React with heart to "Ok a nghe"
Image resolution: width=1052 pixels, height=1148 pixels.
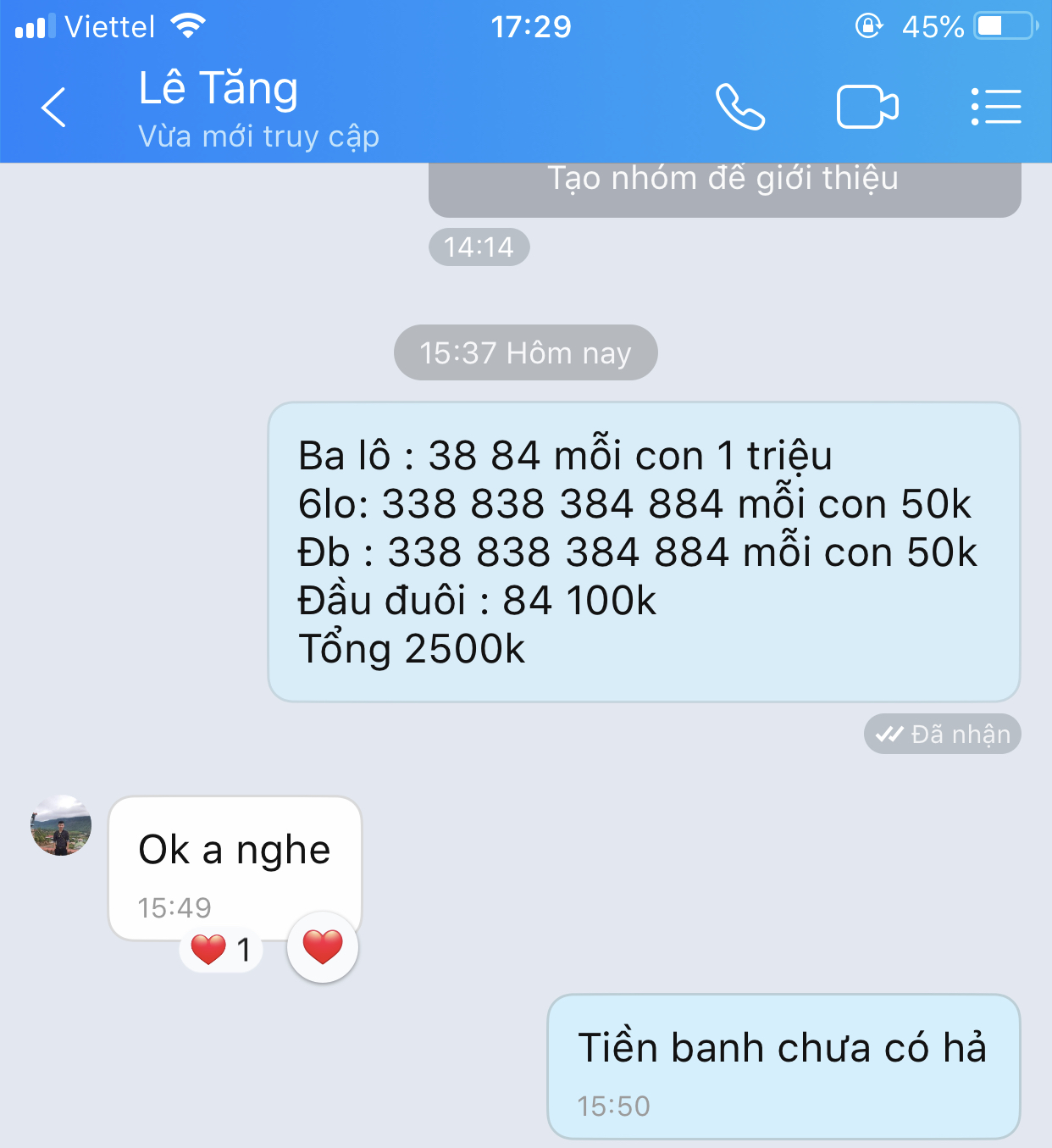coord(322,947)
